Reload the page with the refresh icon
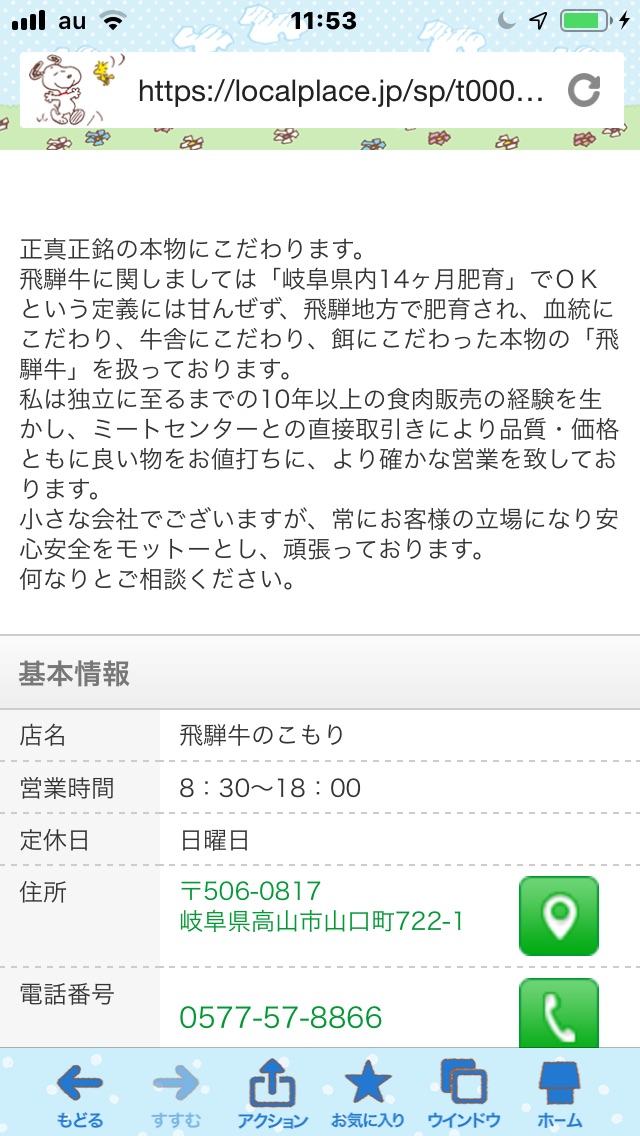The image size is (640, 1136). (x=583, y=91)
